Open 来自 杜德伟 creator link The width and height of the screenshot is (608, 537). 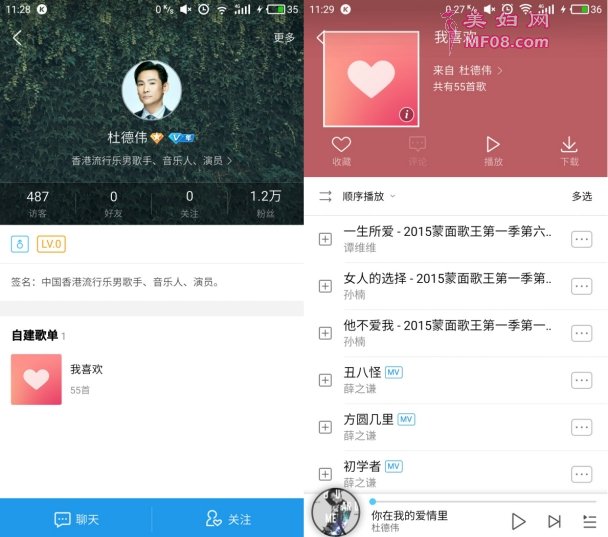468,70
